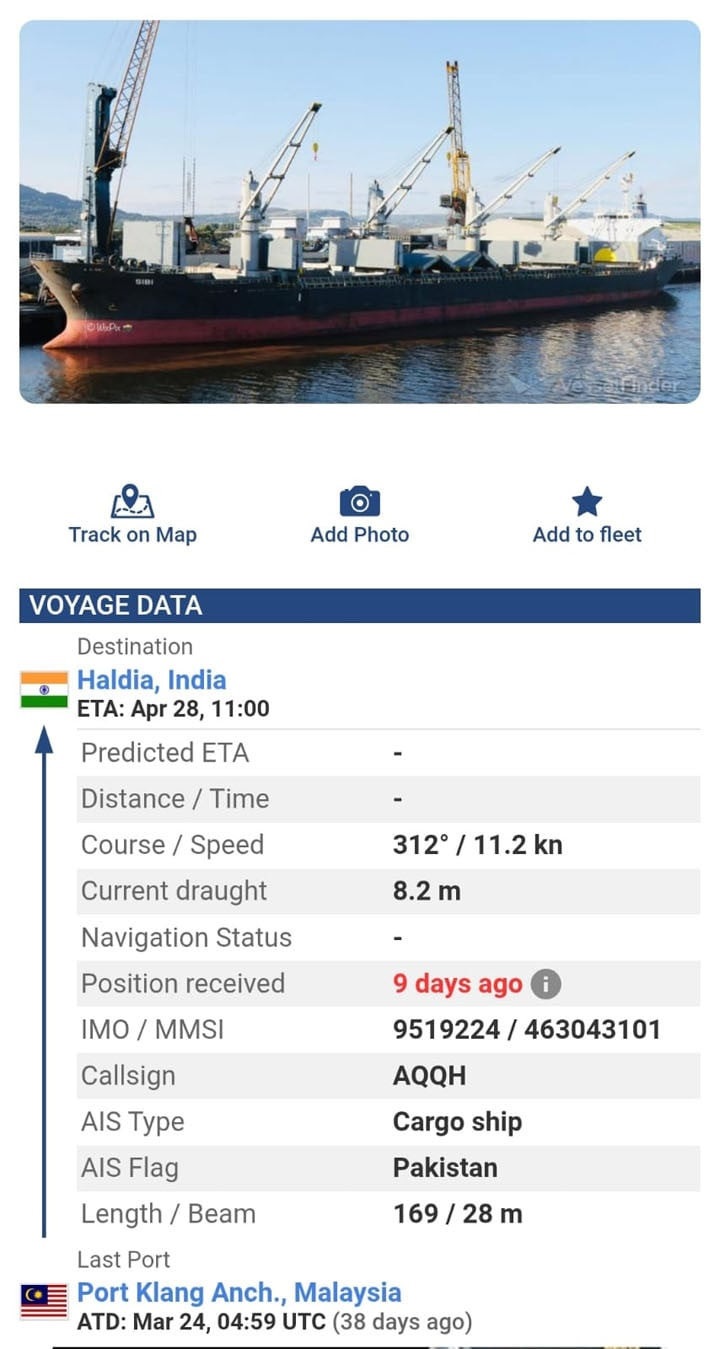The image size is (720, 1349).
Task: View the ship photo
Action: pos(360,212)
